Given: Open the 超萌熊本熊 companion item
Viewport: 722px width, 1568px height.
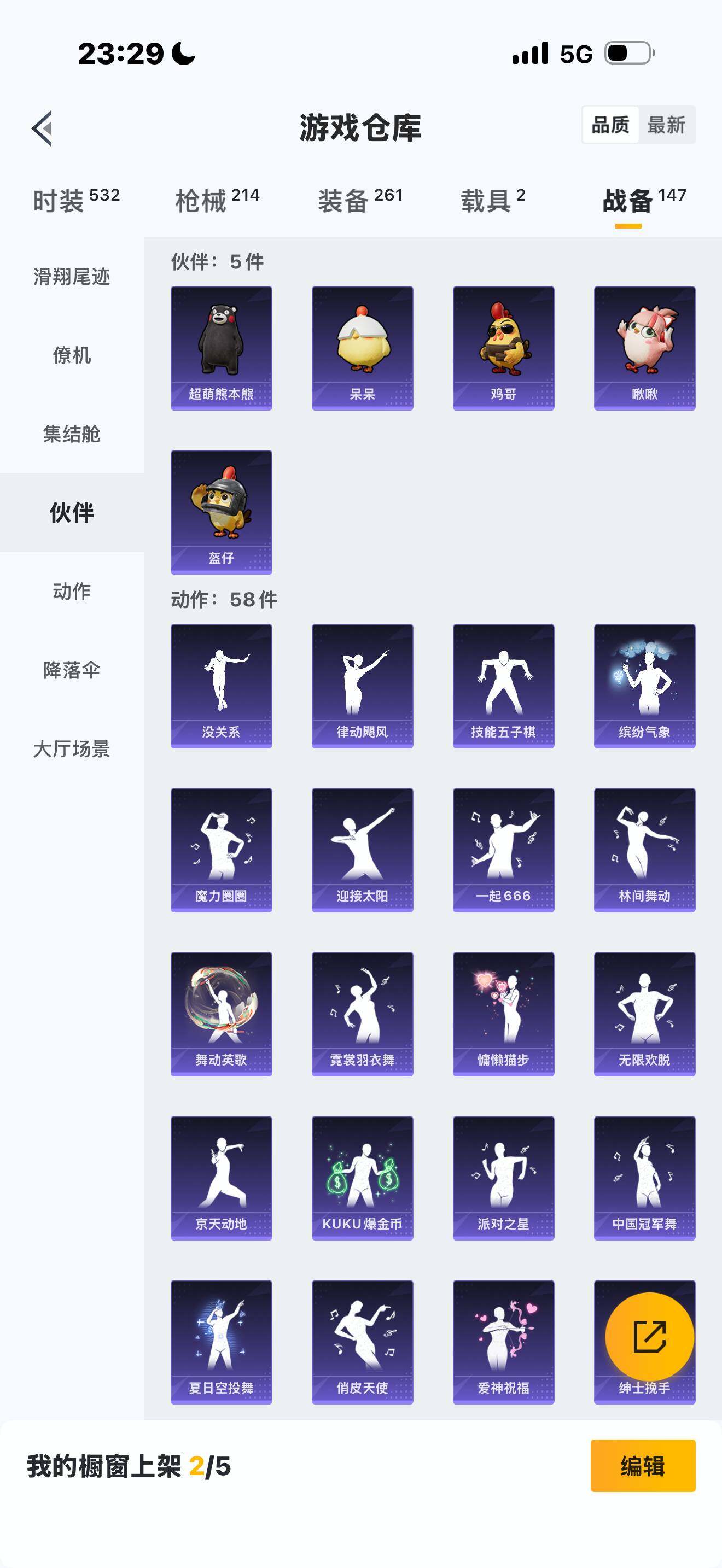Looking at the screenshot, I should [x=221, y=348].
